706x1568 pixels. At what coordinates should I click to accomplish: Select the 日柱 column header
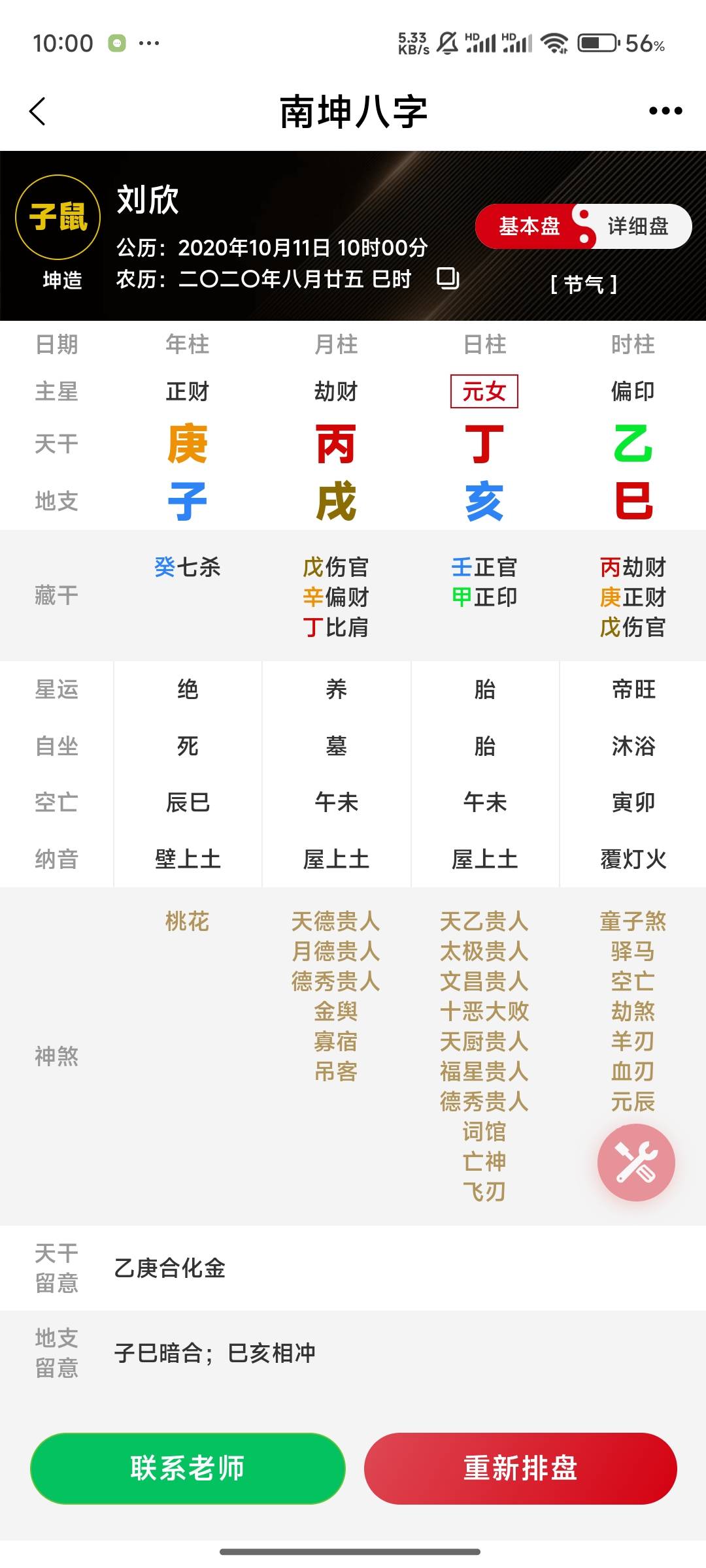pyautogui.click(x=485, y=344)
